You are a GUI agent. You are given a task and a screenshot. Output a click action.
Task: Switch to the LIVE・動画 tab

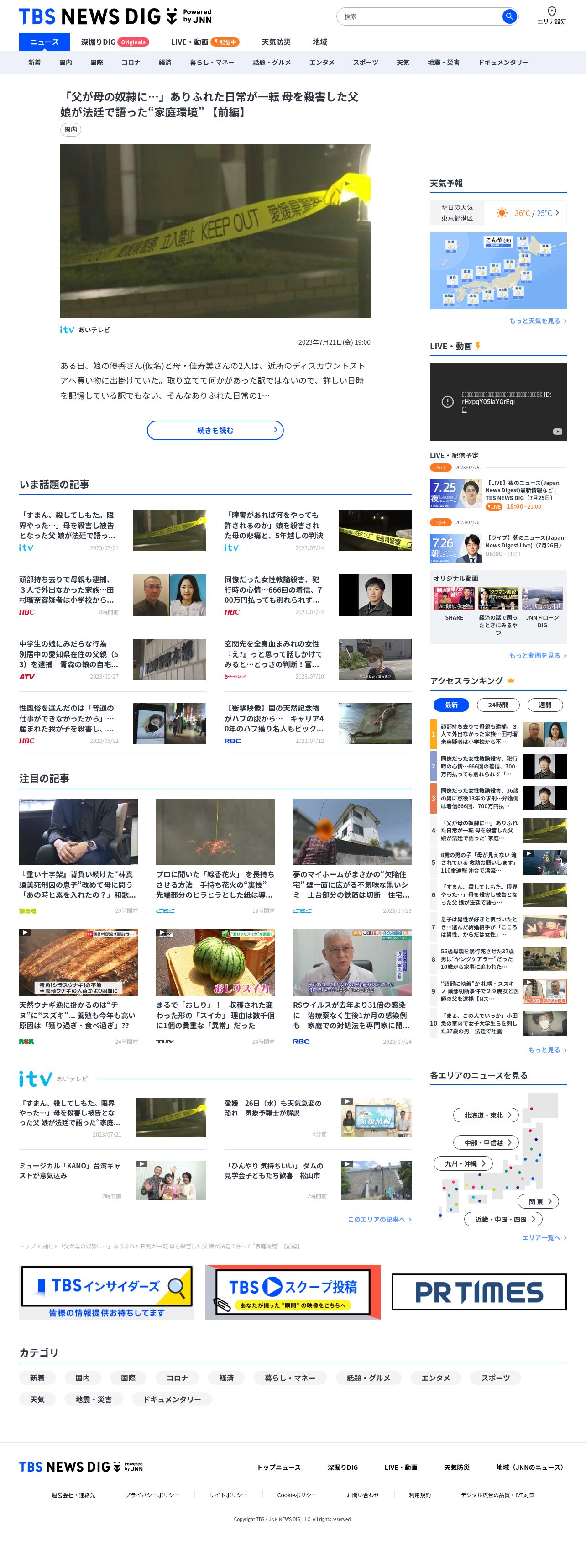(204, 42)
